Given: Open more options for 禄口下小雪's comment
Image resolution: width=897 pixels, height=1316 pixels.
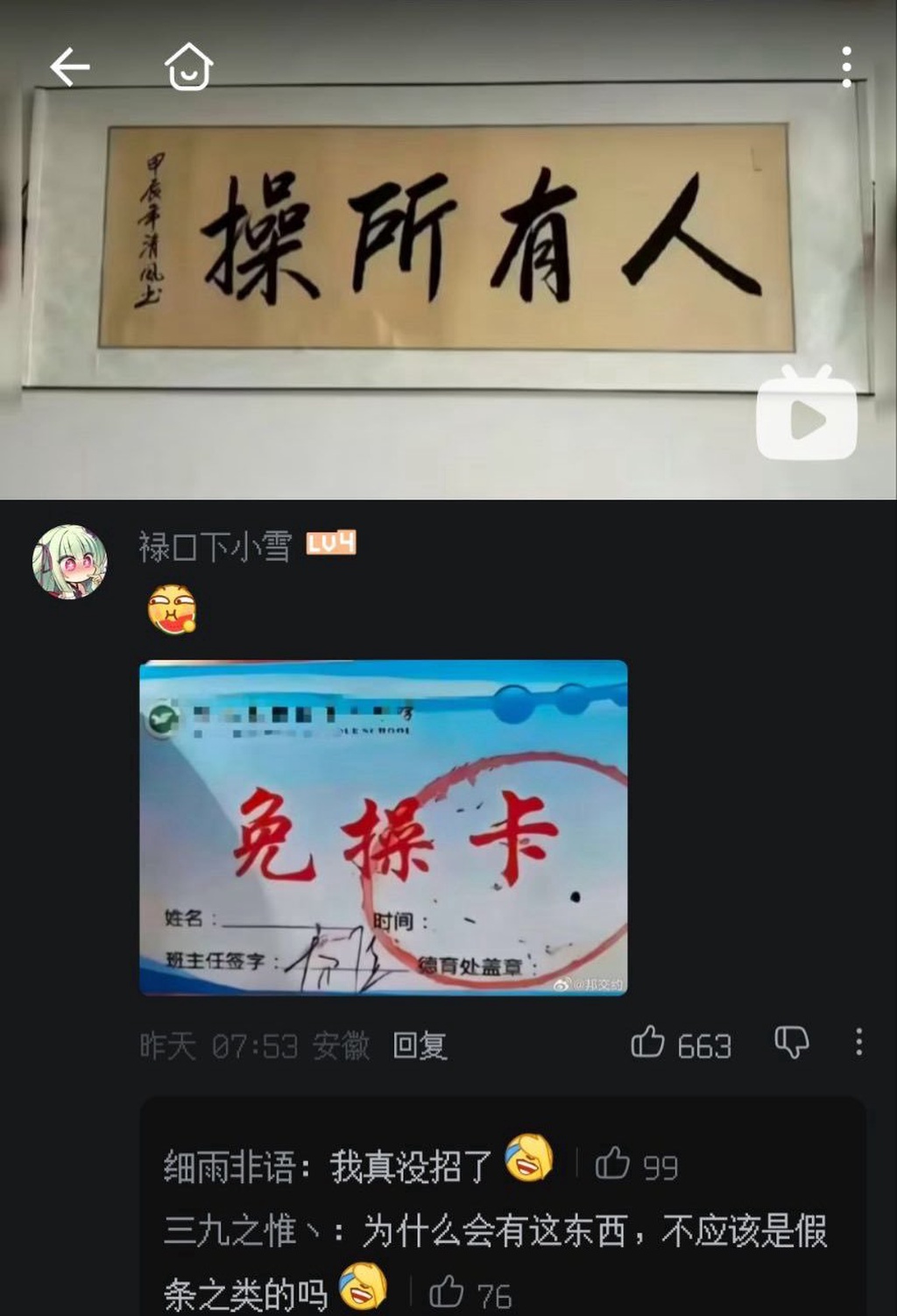Looking at the screenshot, I should click(858, 1043).
